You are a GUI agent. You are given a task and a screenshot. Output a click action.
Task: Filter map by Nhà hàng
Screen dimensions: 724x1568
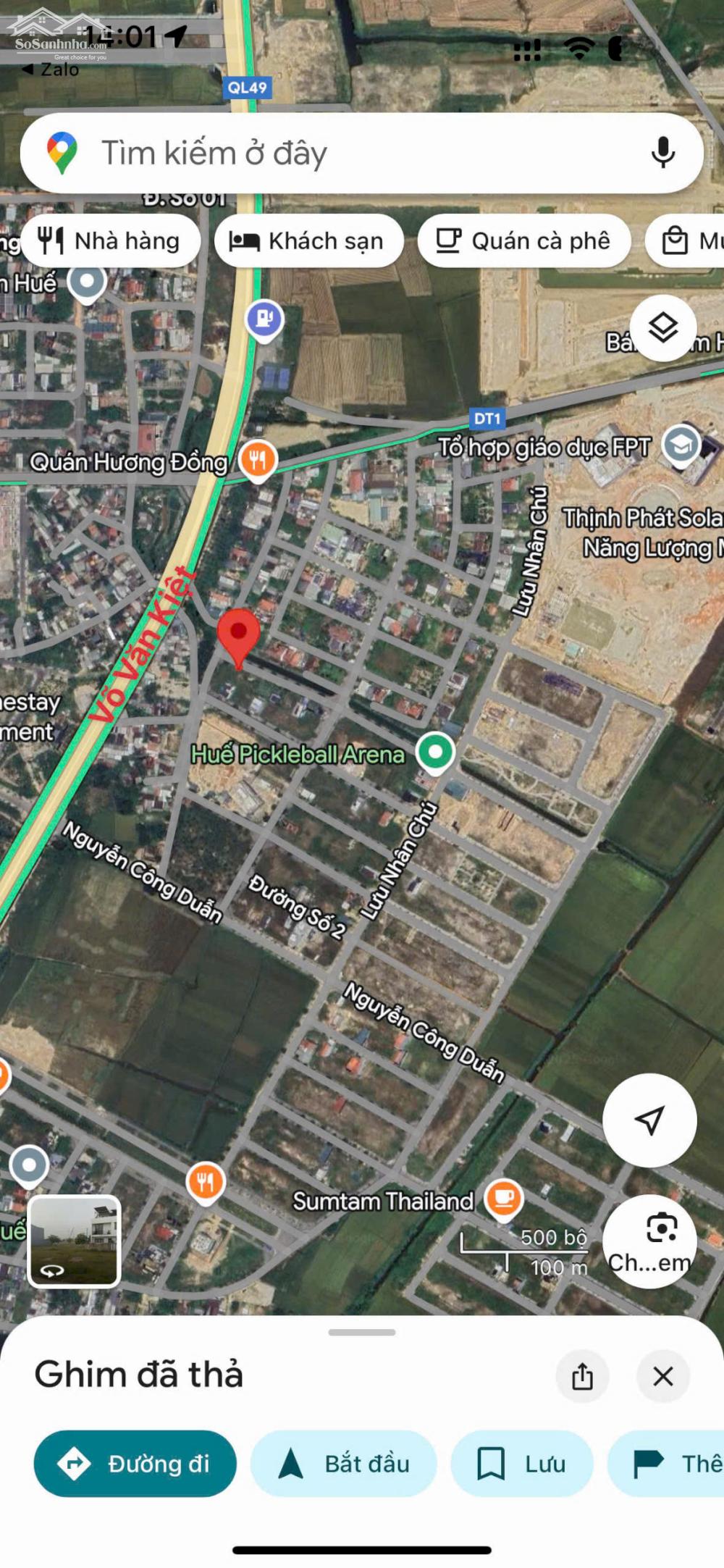point(111,241)
